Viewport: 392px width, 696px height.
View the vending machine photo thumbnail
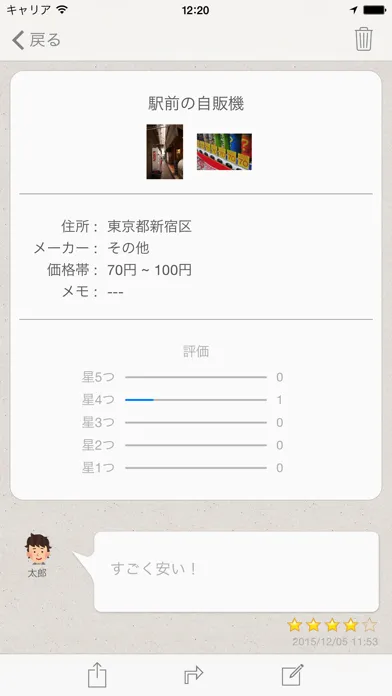pos(224,151)
